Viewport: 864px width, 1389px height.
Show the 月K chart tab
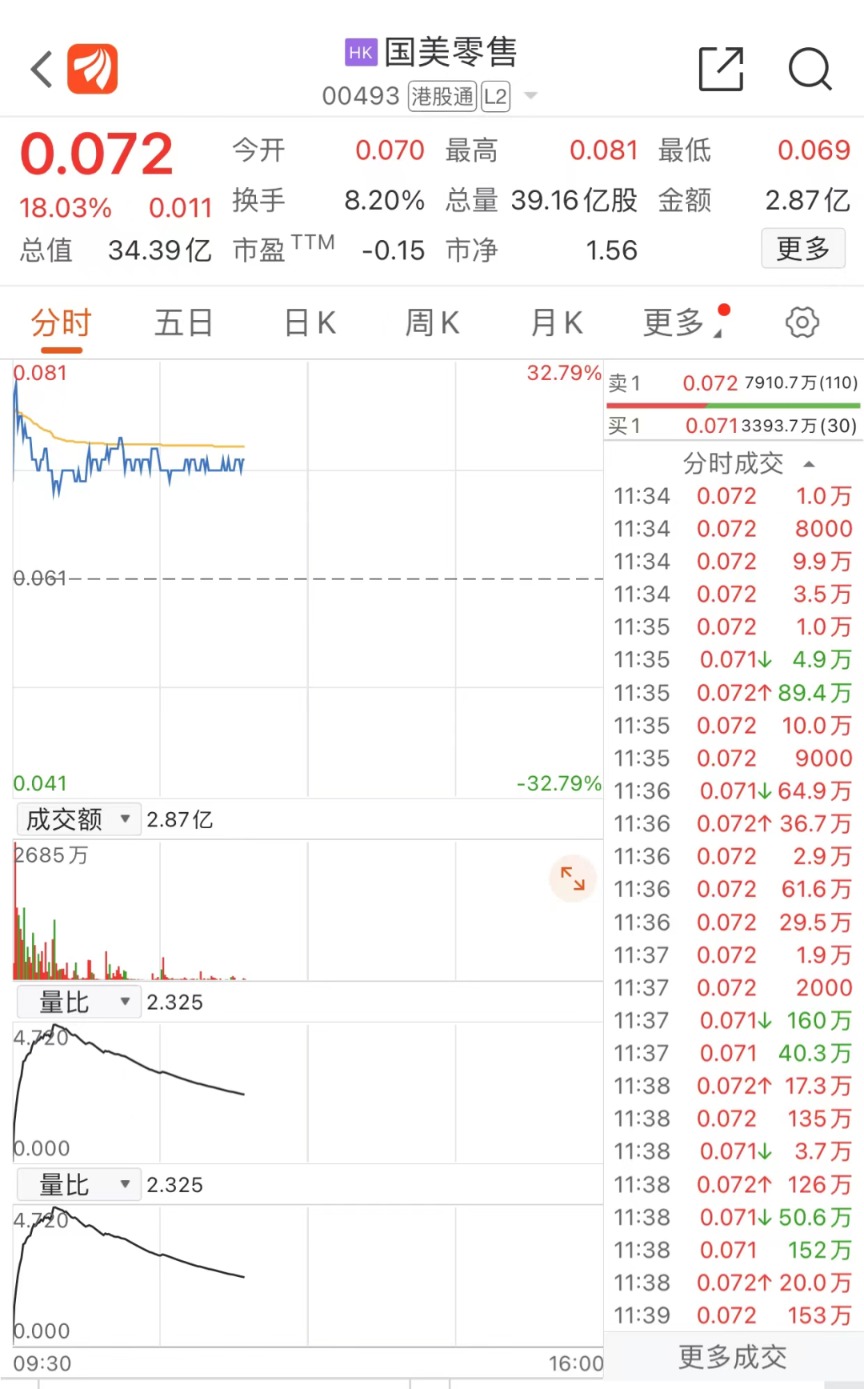pyautogui.click(x=556, y=323)
